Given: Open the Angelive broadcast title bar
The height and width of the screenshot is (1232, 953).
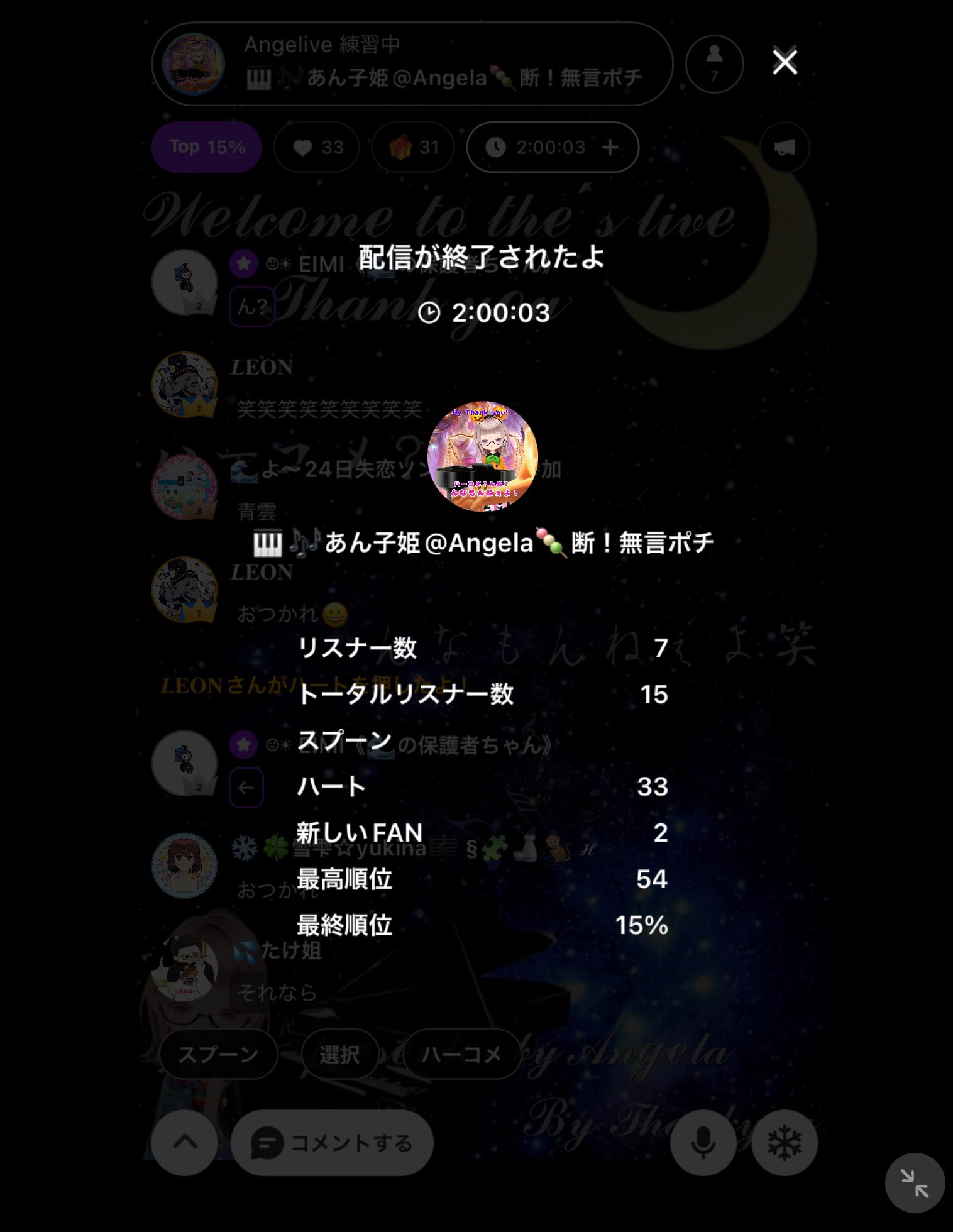Looking at the screenshot, I should coord(412,63).
